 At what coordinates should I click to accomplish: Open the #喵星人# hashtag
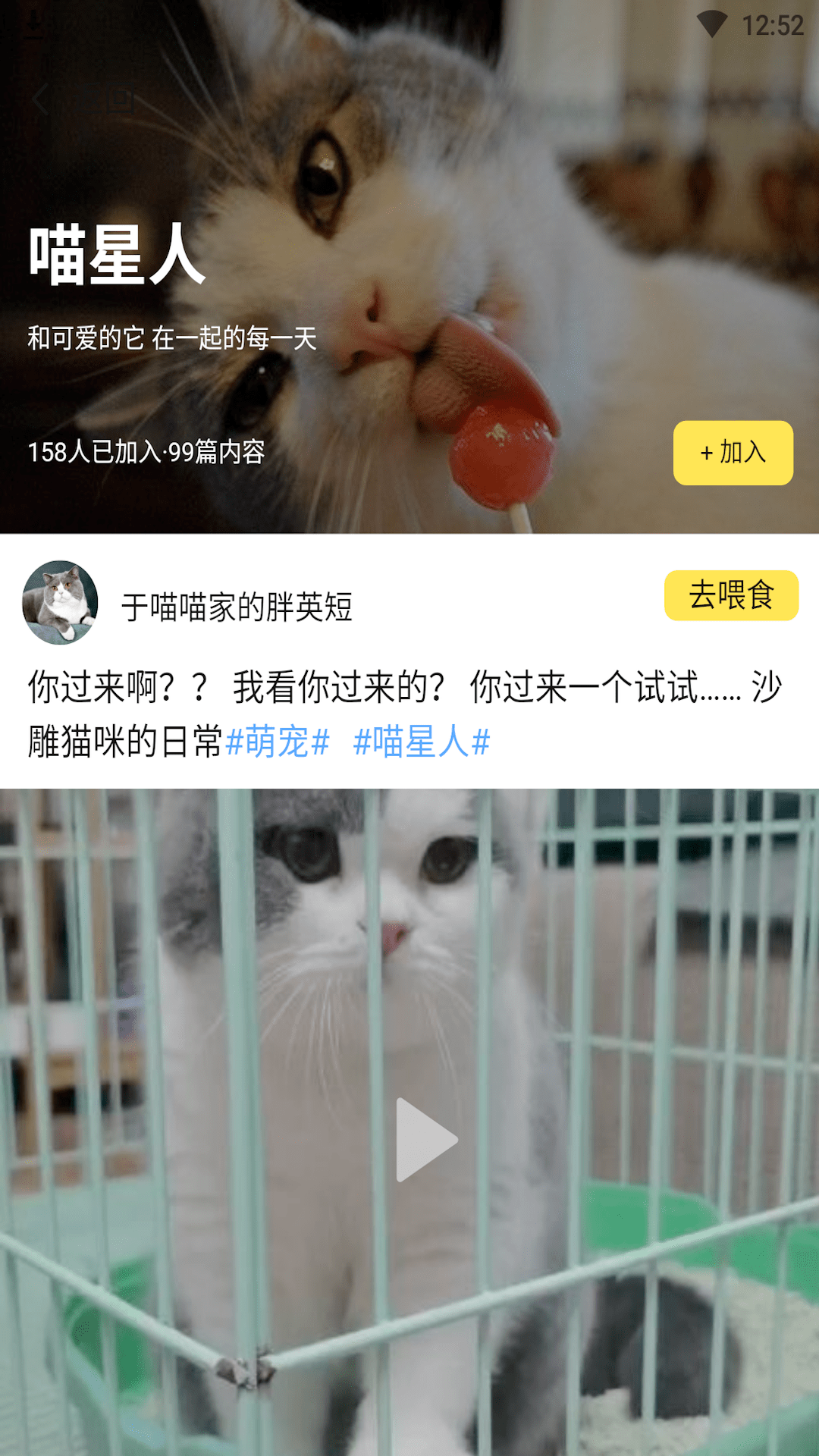click(422, 742)
